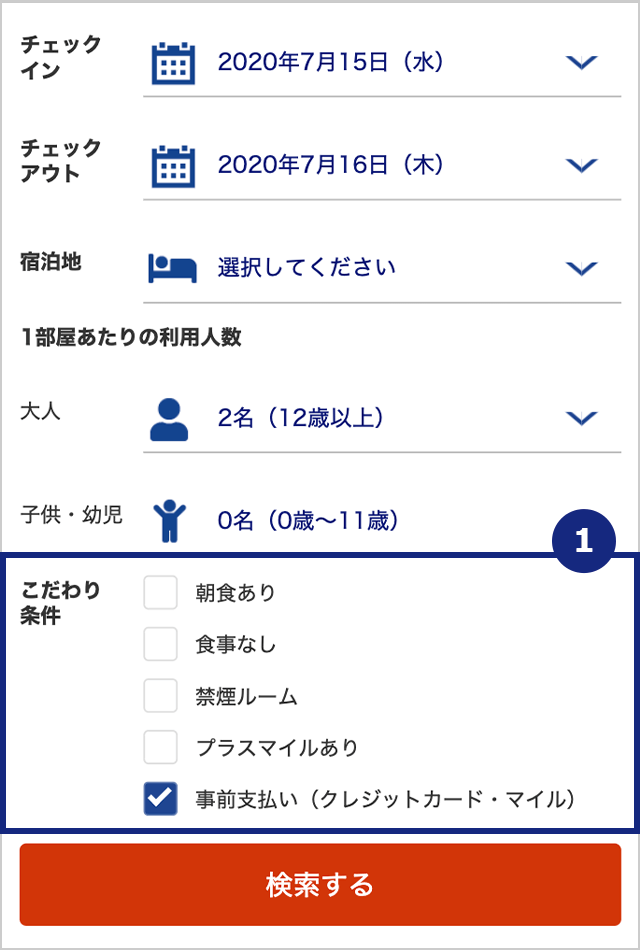Change the number of adults (大人)
The height and width of the screenshot is (950, 640).
coord(380,418)
